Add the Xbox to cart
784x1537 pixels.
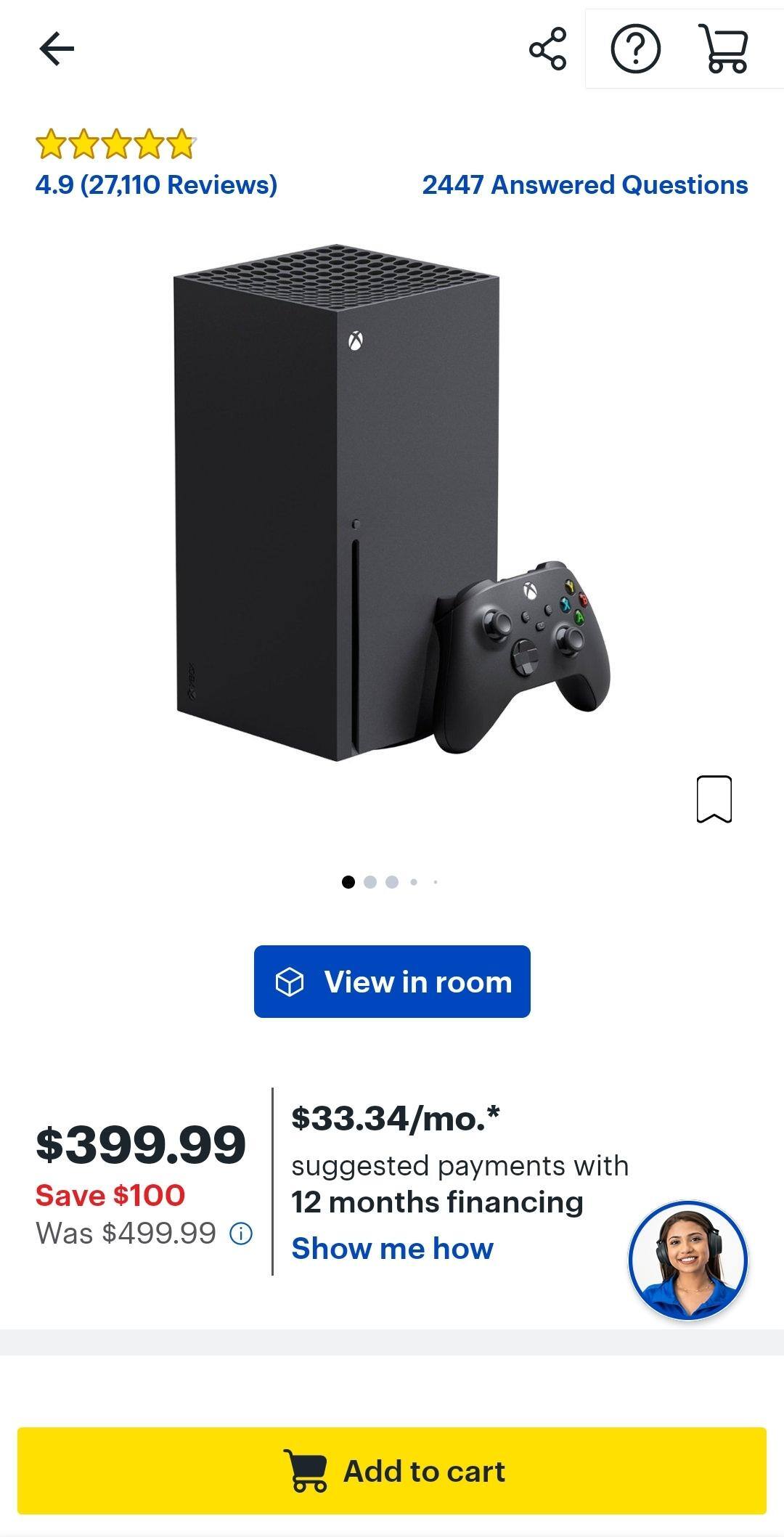coord(392,1471)
